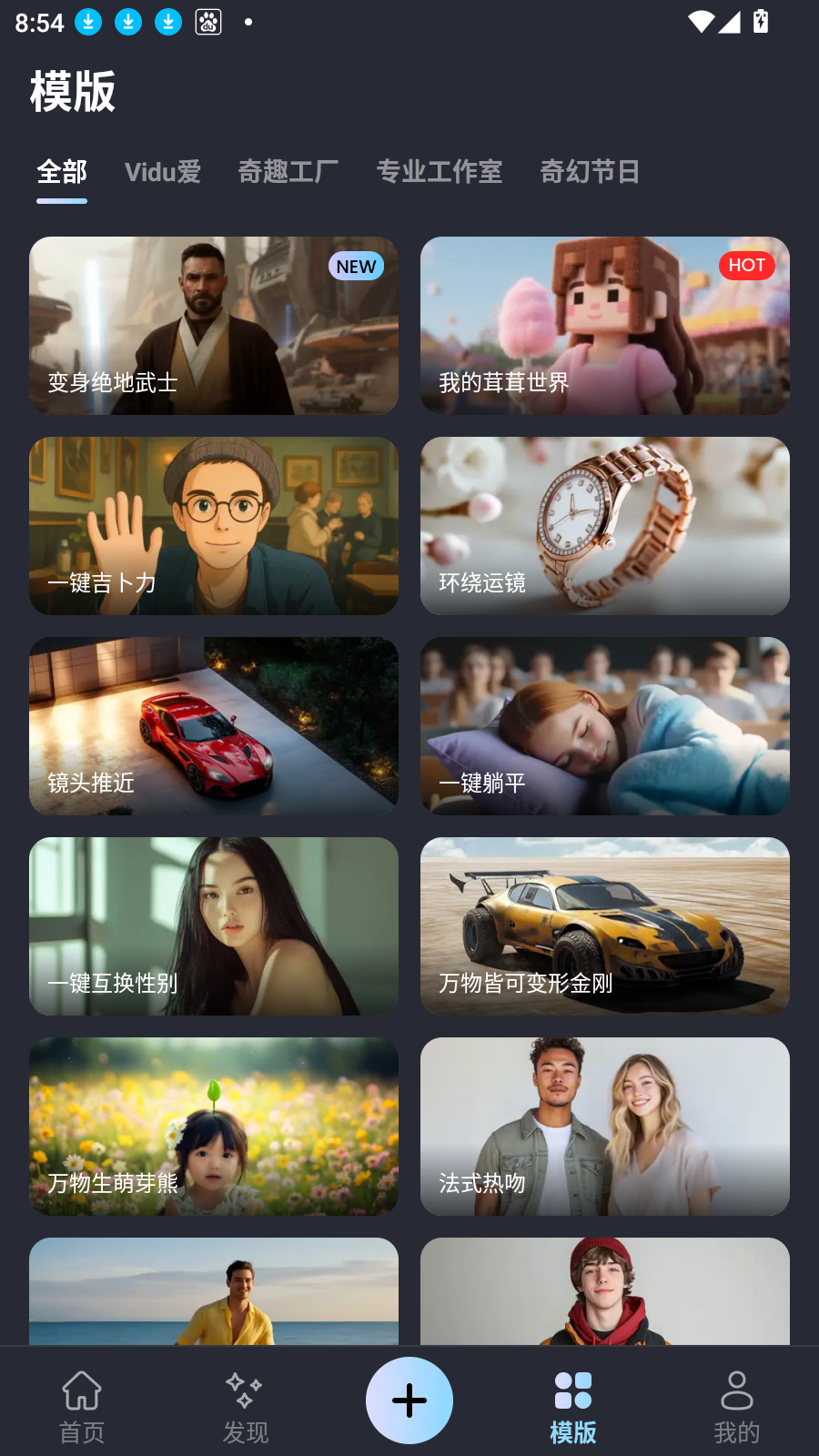Image resolution: width=819 pixels, height=1456 pixels.
Task: Open the 我的 profile tab
Action: (x=736, y=1407)
